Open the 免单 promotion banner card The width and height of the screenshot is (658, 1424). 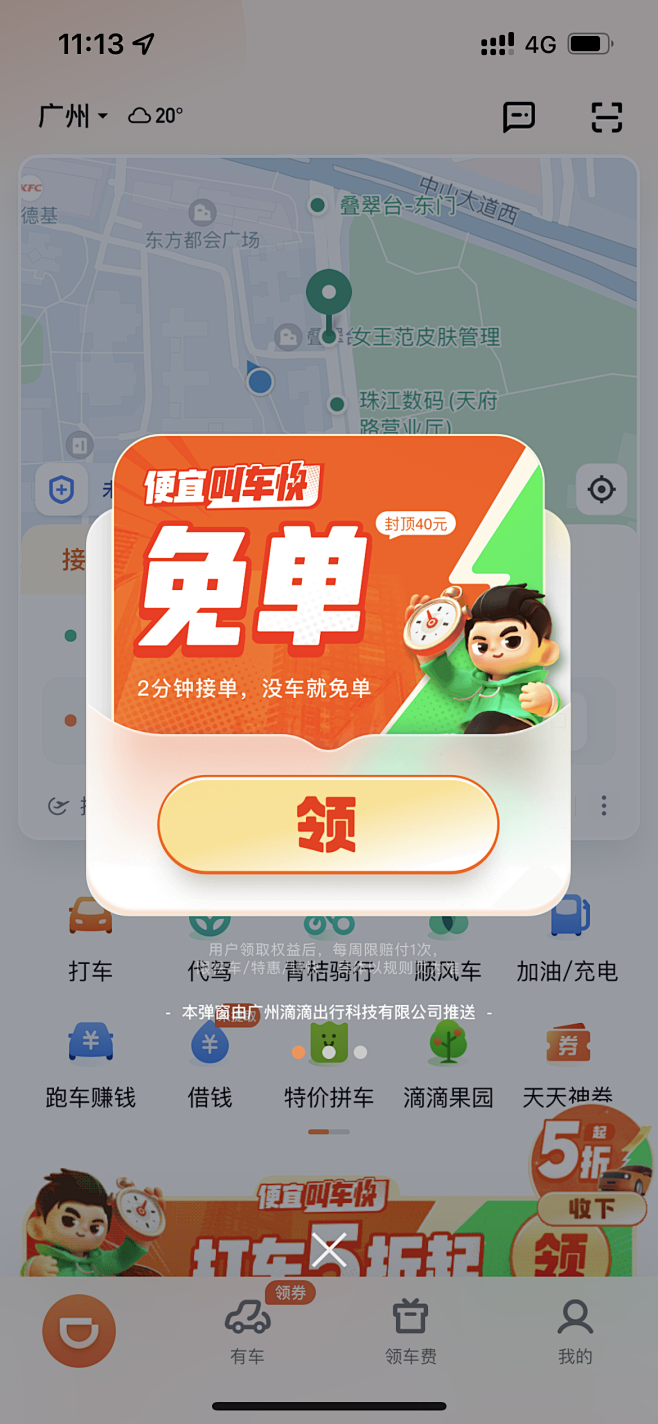329,591
